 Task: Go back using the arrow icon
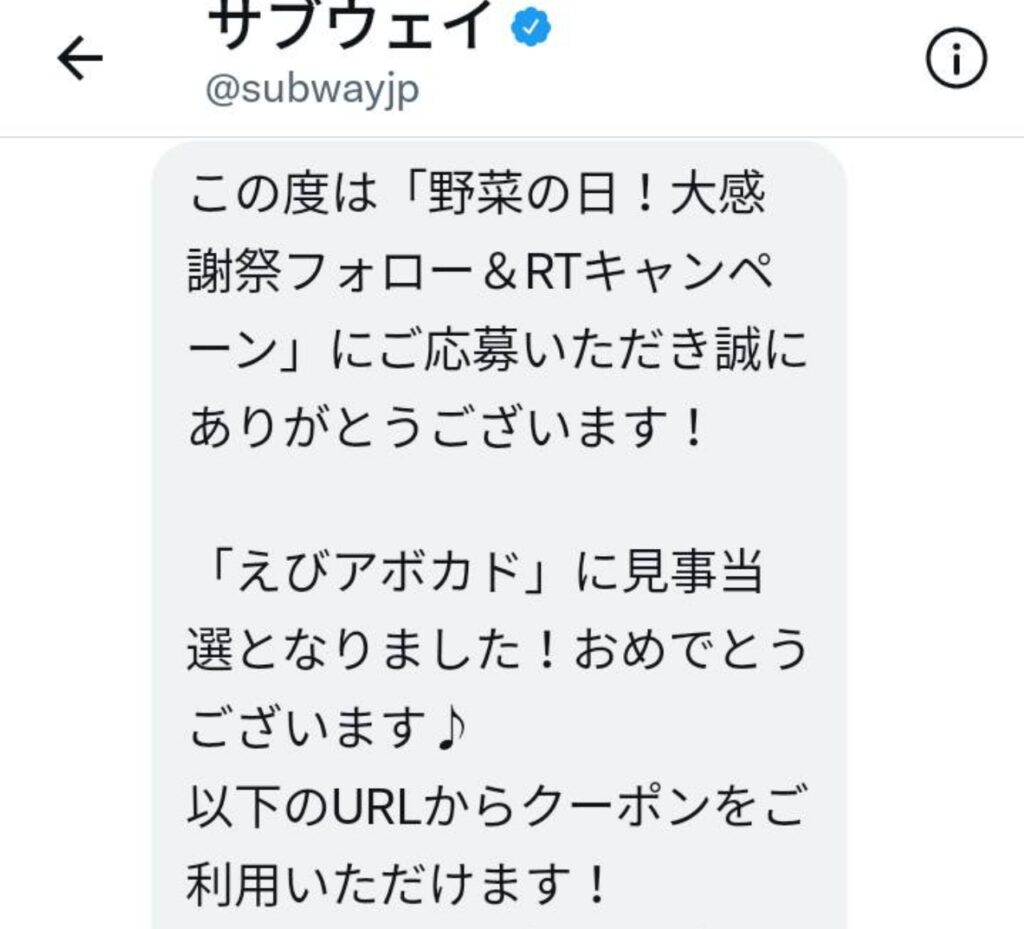pos(80,60)
